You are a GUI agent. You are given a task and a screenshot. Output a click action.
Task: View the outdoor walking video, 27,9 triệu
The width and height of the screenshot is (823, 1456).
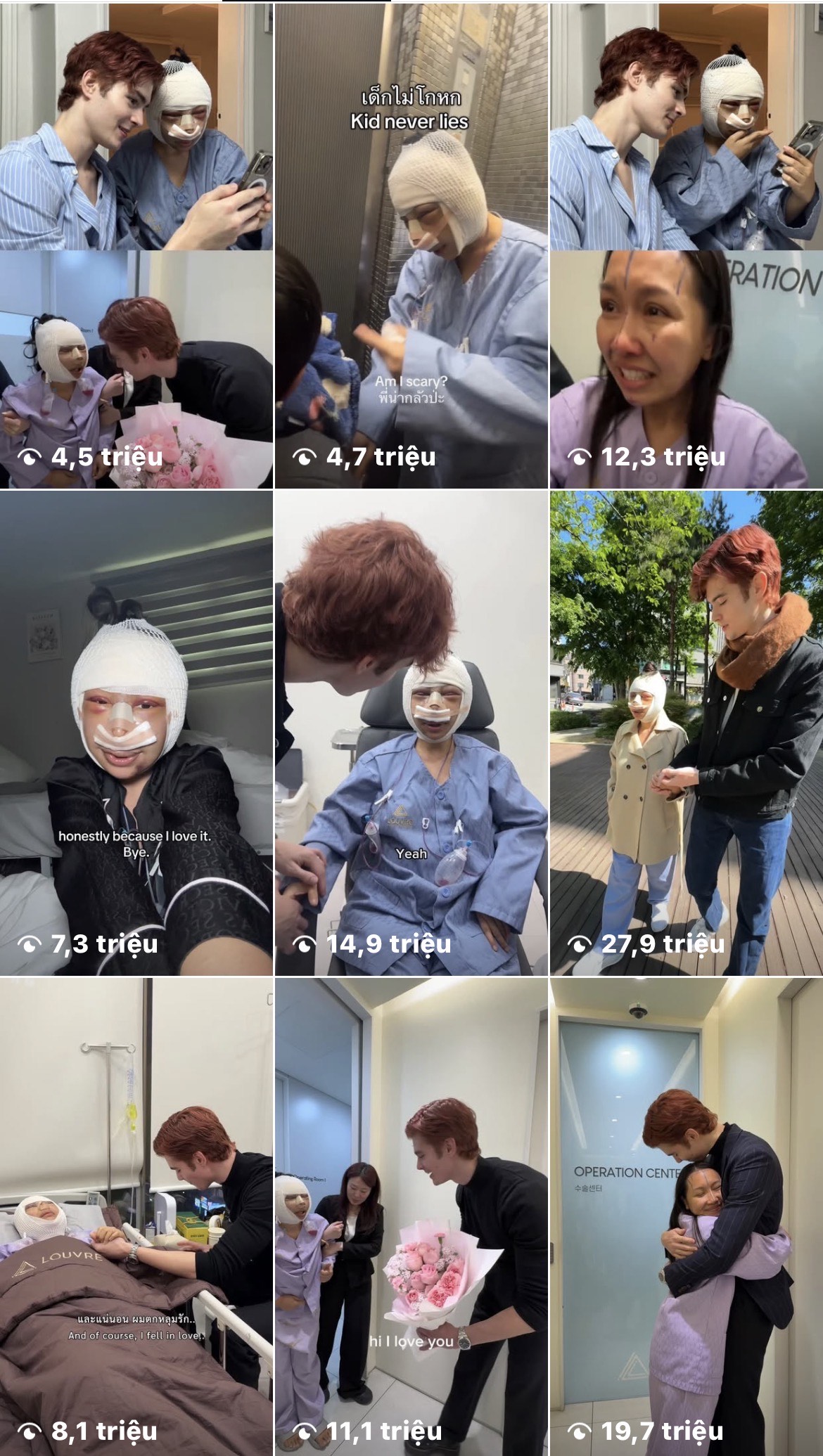click(x=687, y=733)
